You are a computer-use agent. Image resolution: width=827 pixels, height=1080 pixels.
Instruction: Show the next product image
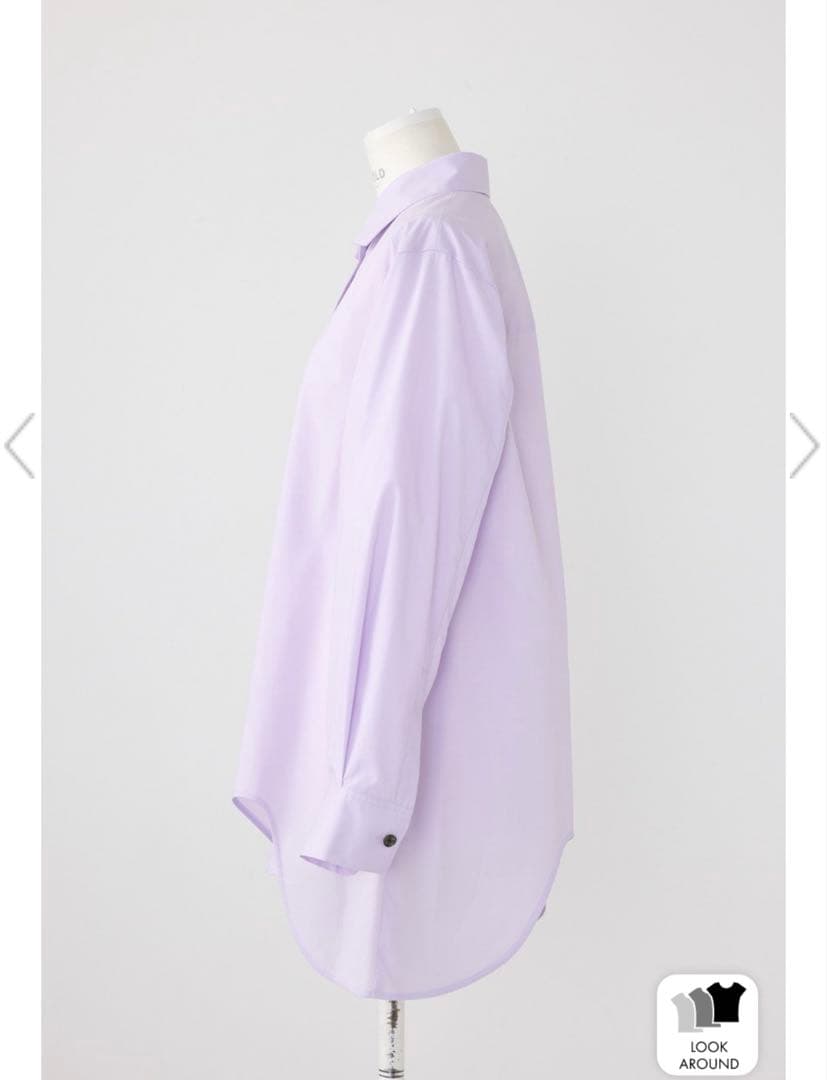pos(804,445)
